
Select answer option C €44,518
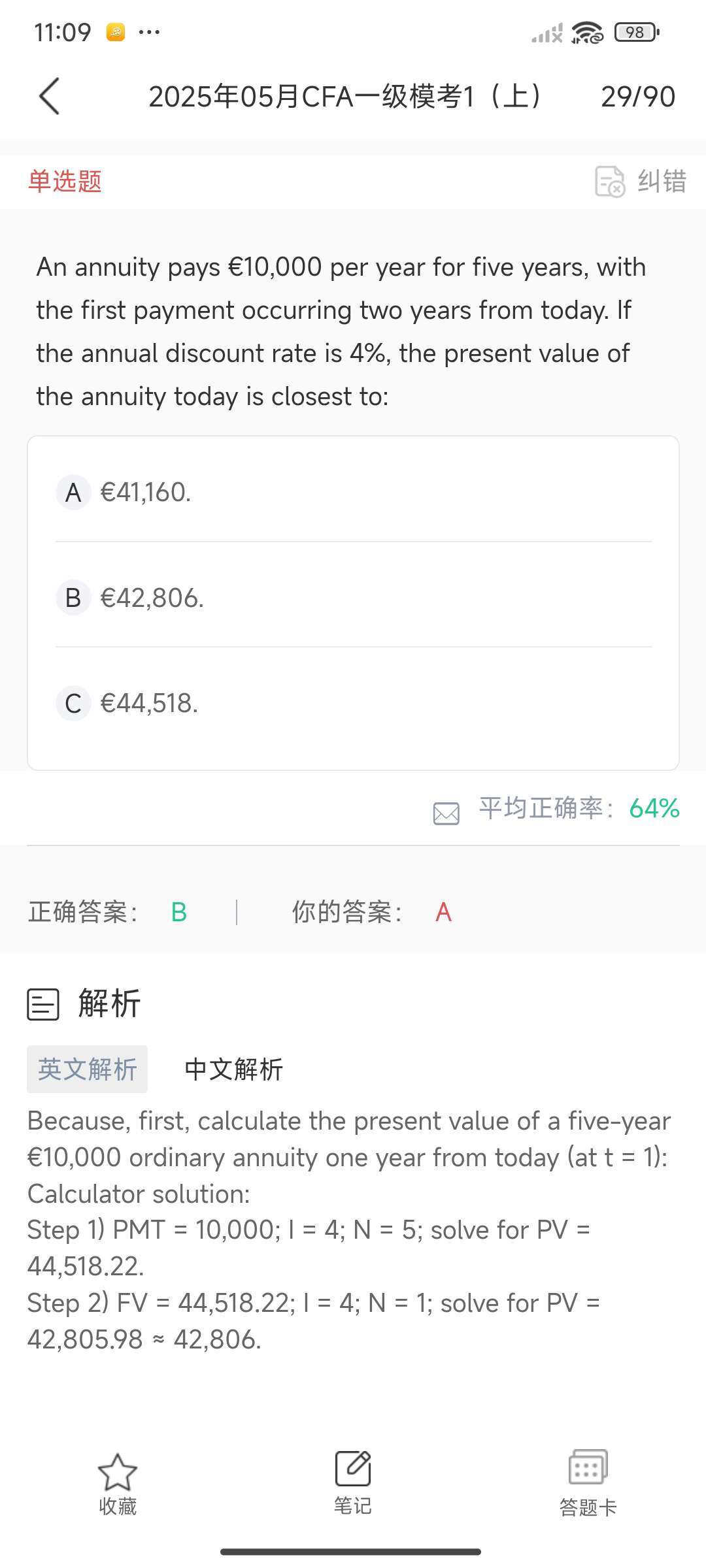[x=353, y=703]
